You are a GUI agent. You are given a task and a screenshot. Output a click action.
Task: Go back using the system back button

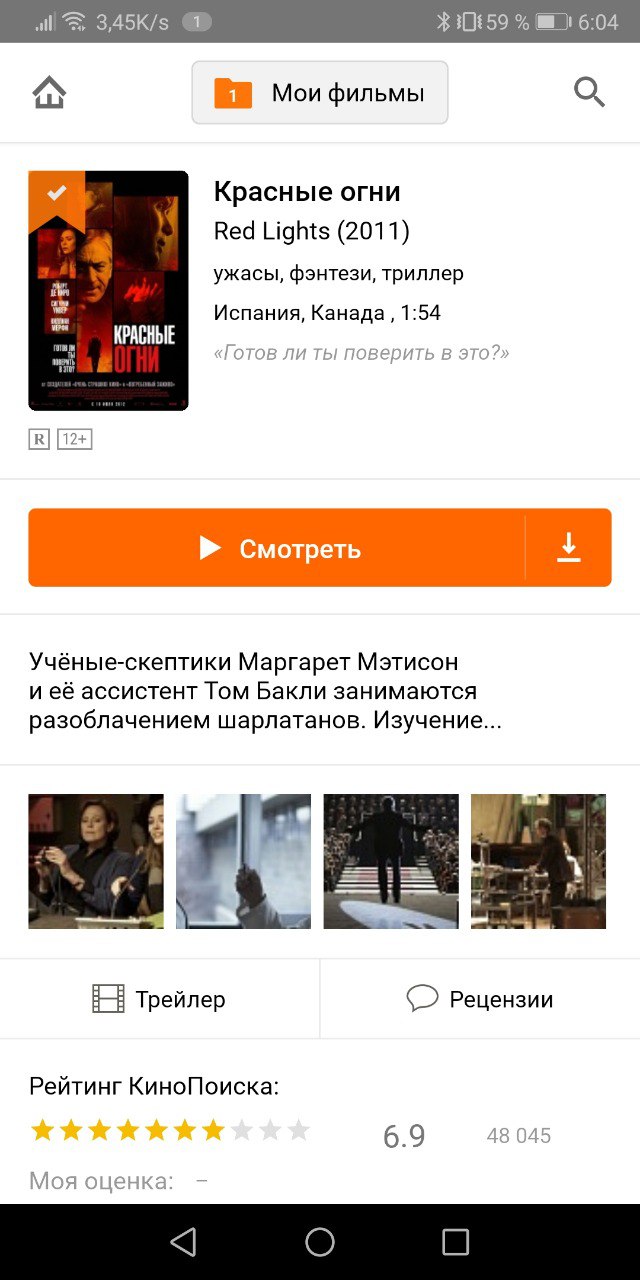click(183, 1242)
